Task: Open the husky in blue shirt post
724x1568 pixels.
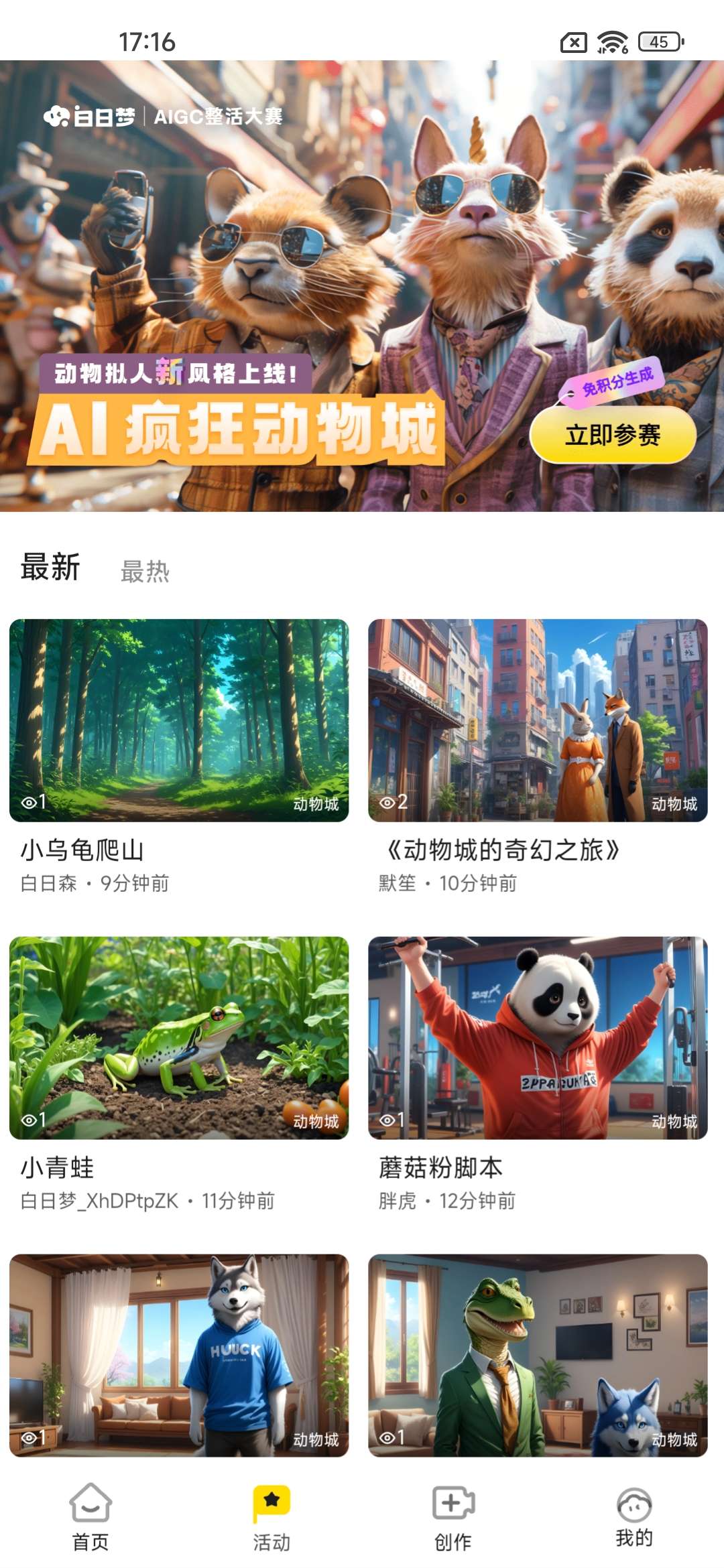Action: pyautogui.click(x=179, y=1355)
